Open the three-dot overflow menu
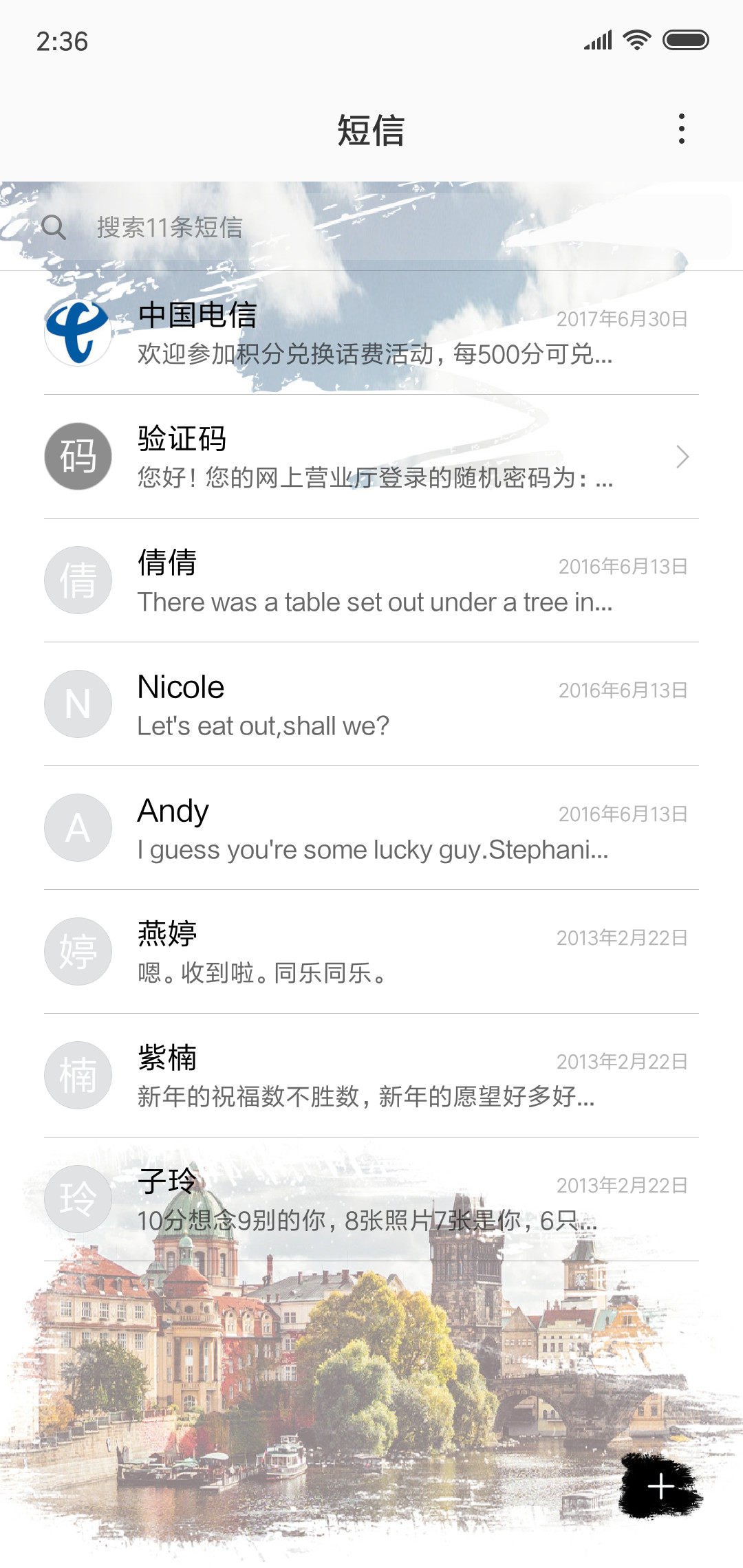The width and height of the screenshot is (743, 1568). [681, 129]
